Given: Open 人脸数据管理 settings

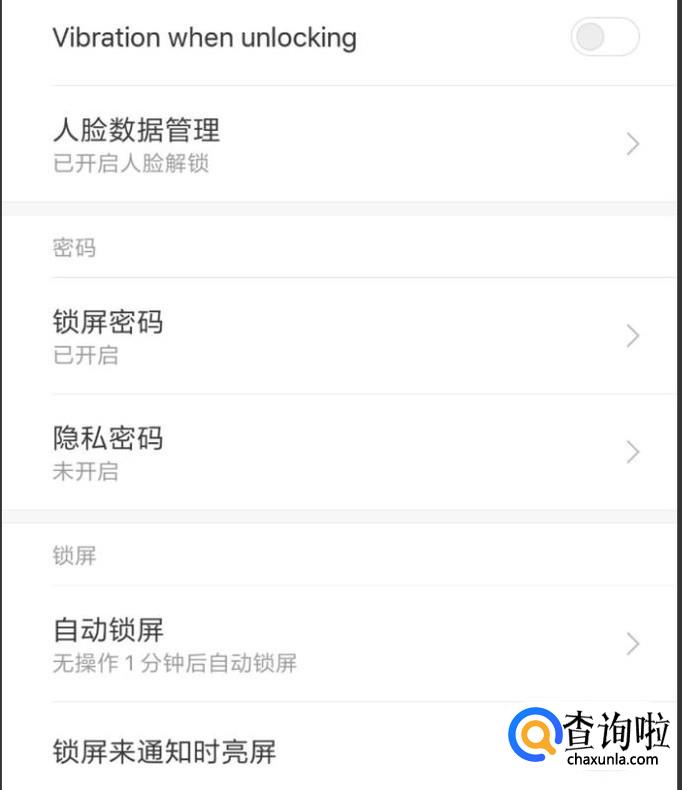Looking at the screenshot, I should click(x=340, y=144).
